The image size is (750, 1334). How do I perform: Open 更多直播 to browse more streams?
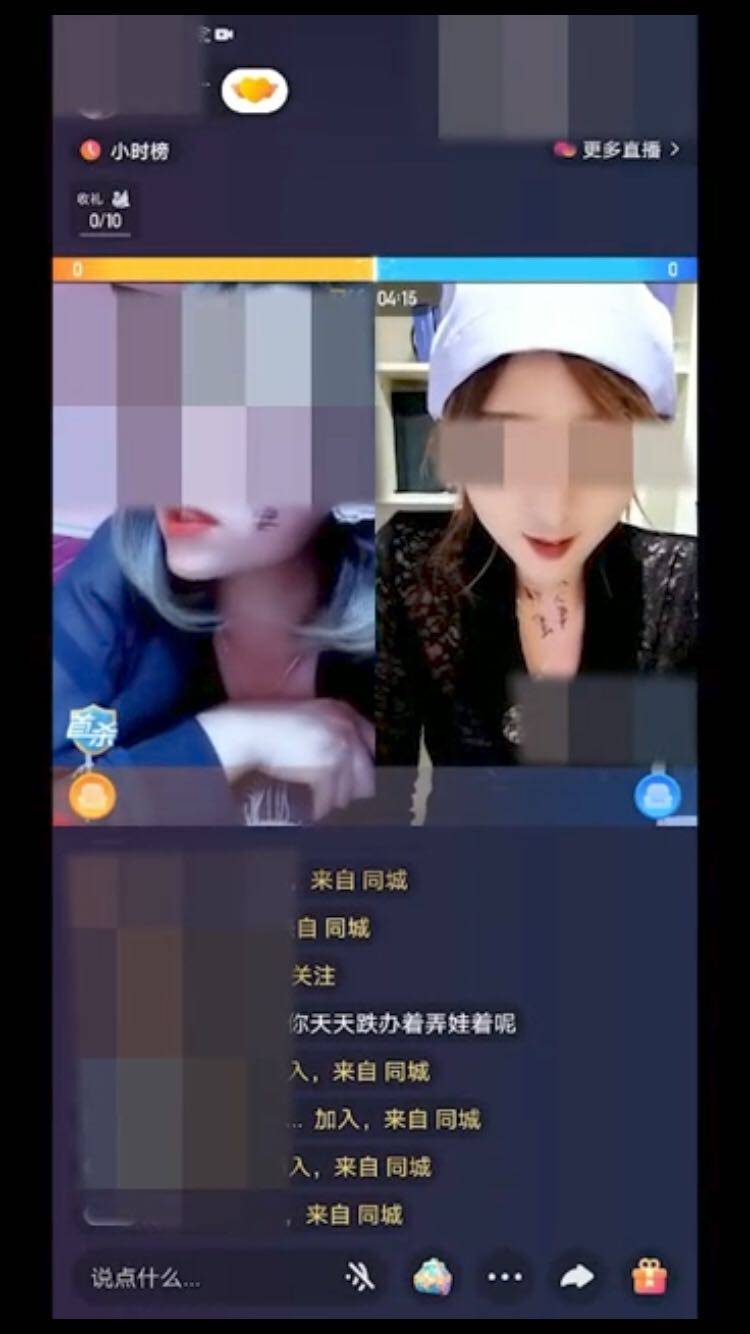[616, 150]
